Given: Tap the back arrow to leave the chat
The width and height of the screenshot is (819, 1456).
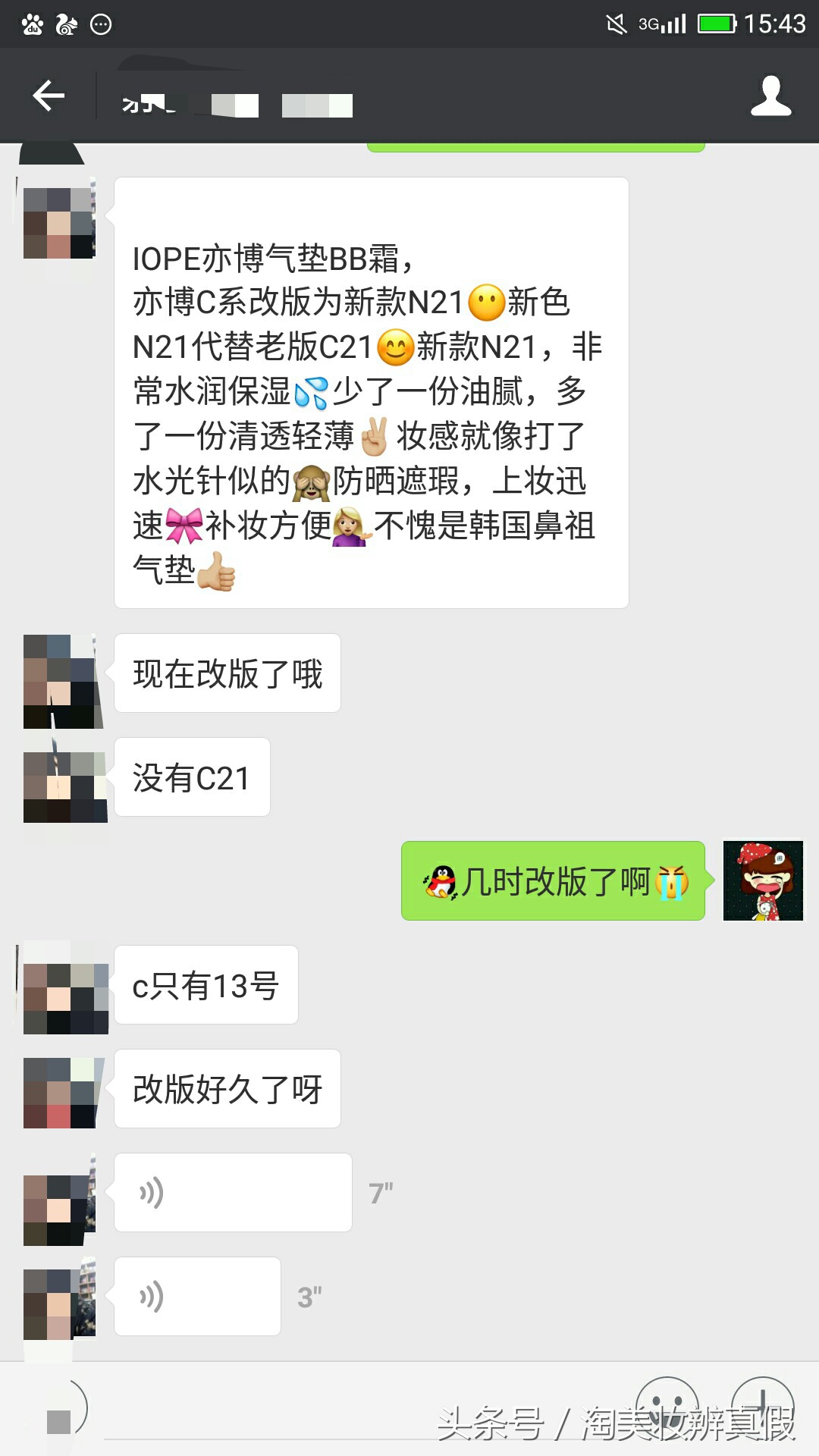Looking at the screenshot, I should click(x=47, y=96).
